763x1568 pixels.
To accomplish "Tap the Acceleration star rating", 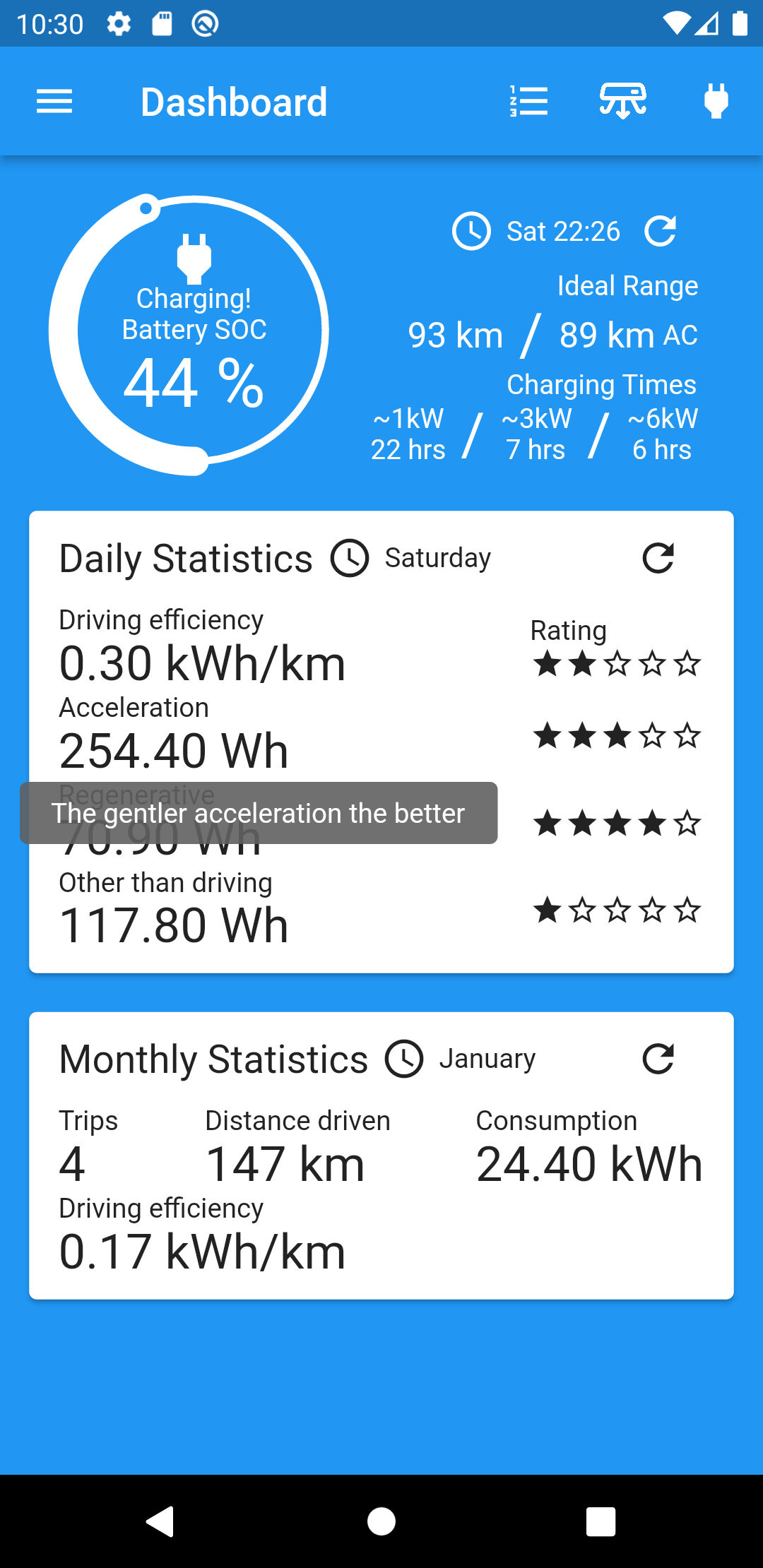I will [617, 736].
